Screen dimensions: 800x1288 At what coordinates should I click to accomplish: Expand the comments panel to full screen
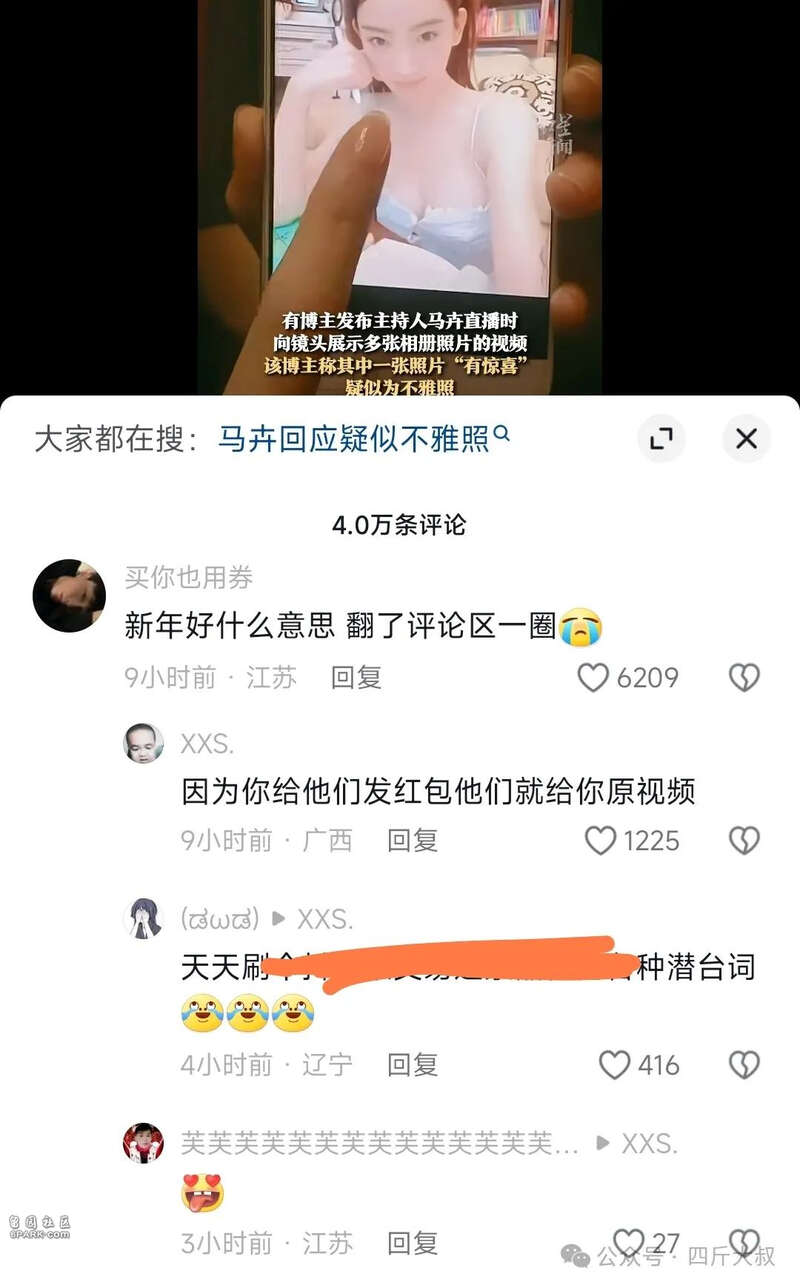pos(661,438)
